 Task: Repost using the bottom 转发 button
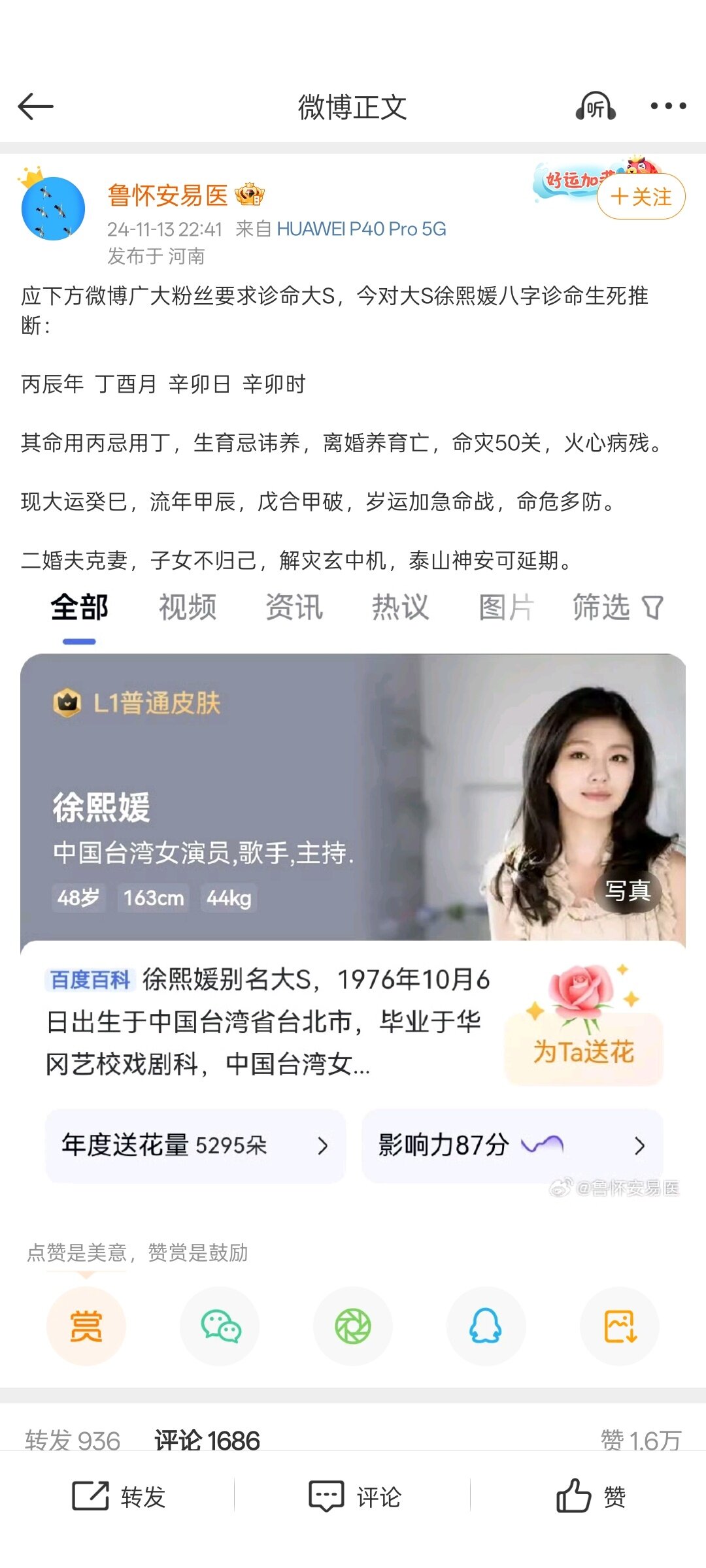click(118, 1497)
